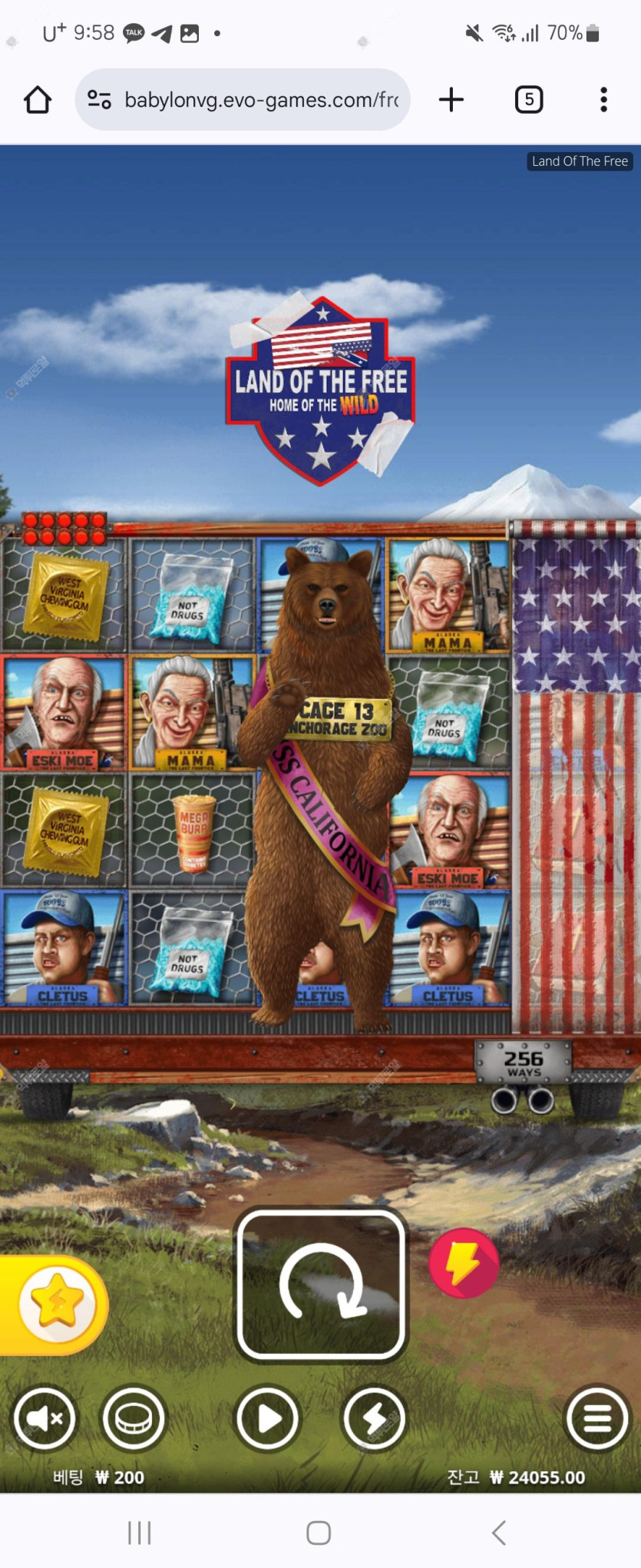View the five open tabs

(528, 100)
